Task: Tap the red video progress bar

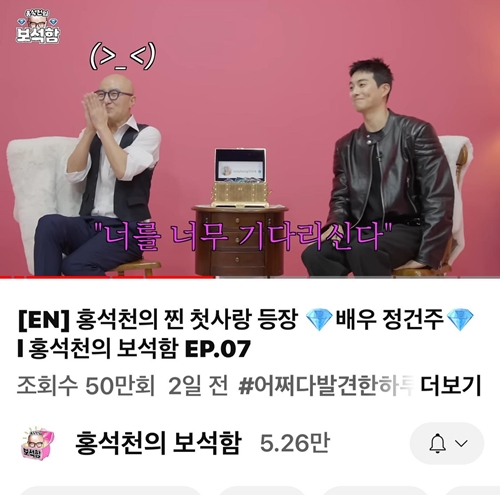Action: [250, 277]
